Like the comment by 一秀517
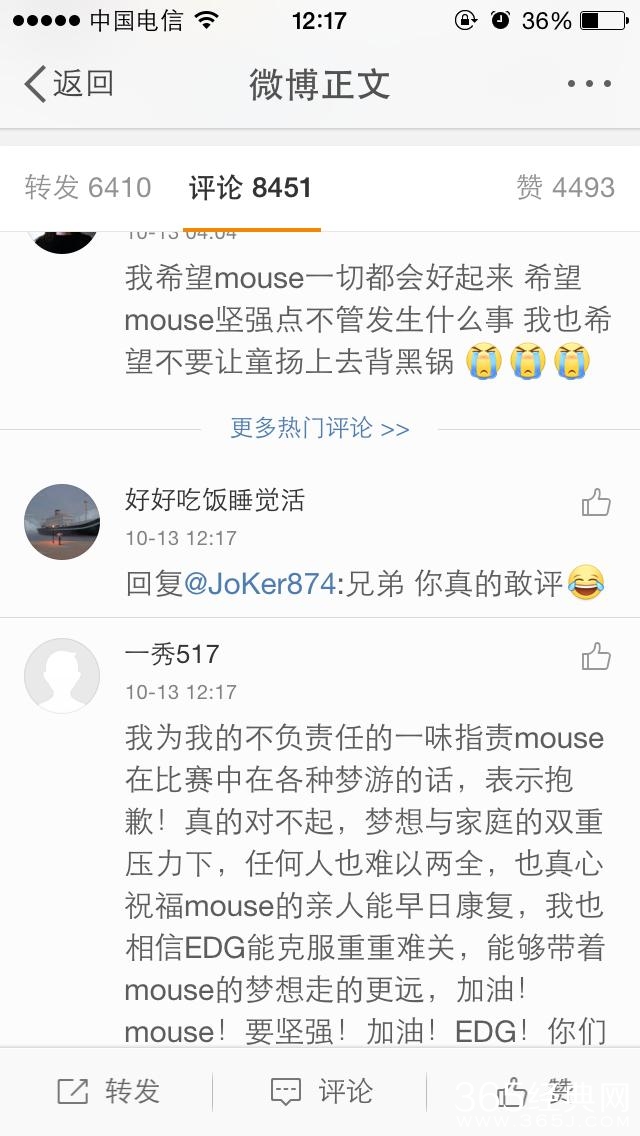This screenshot has height=1136, width=640. (x=596, y=657)
